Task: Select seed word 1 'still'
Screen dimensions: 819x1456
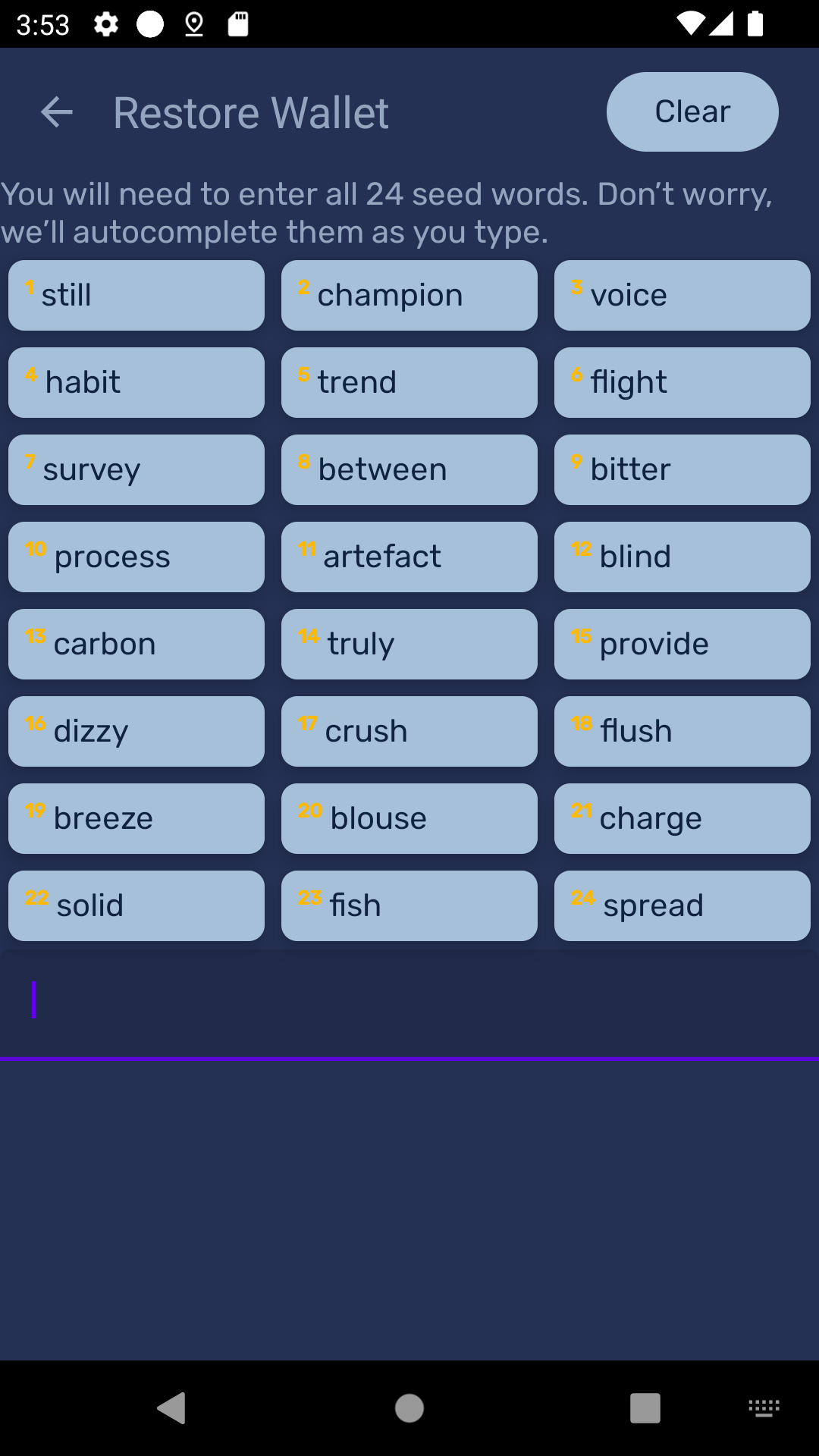Action: 136,295
